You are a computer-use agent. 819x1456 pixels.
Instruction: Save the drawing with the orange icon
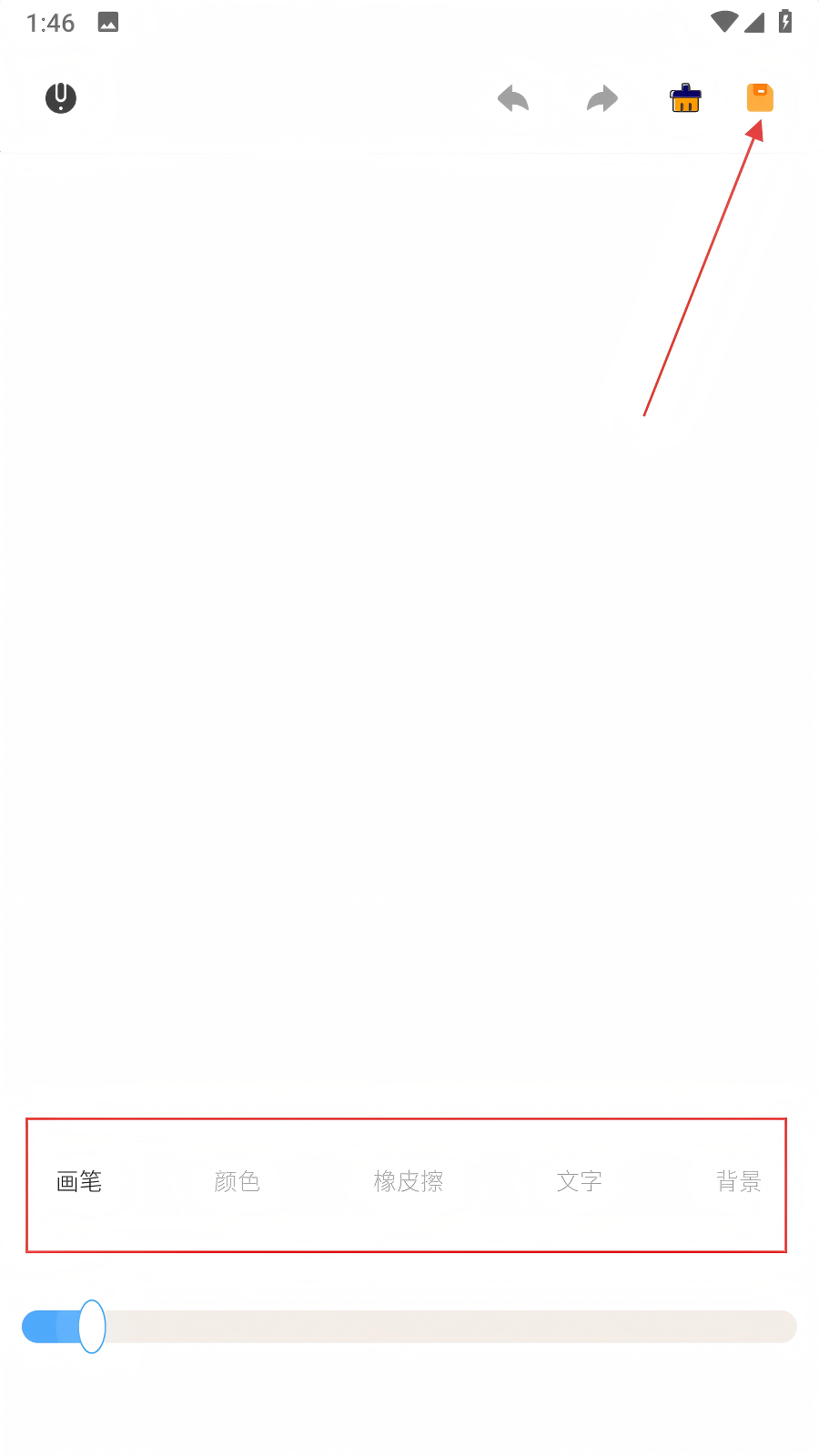tap(760, 97)
